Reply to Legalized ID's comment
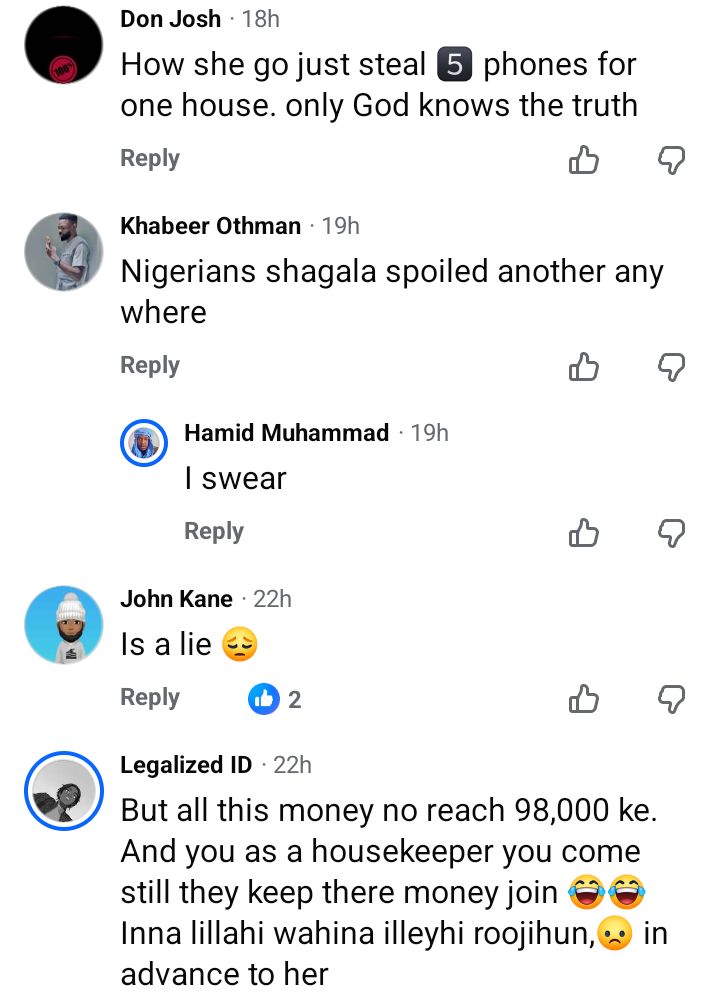 (x=149, y=995)
